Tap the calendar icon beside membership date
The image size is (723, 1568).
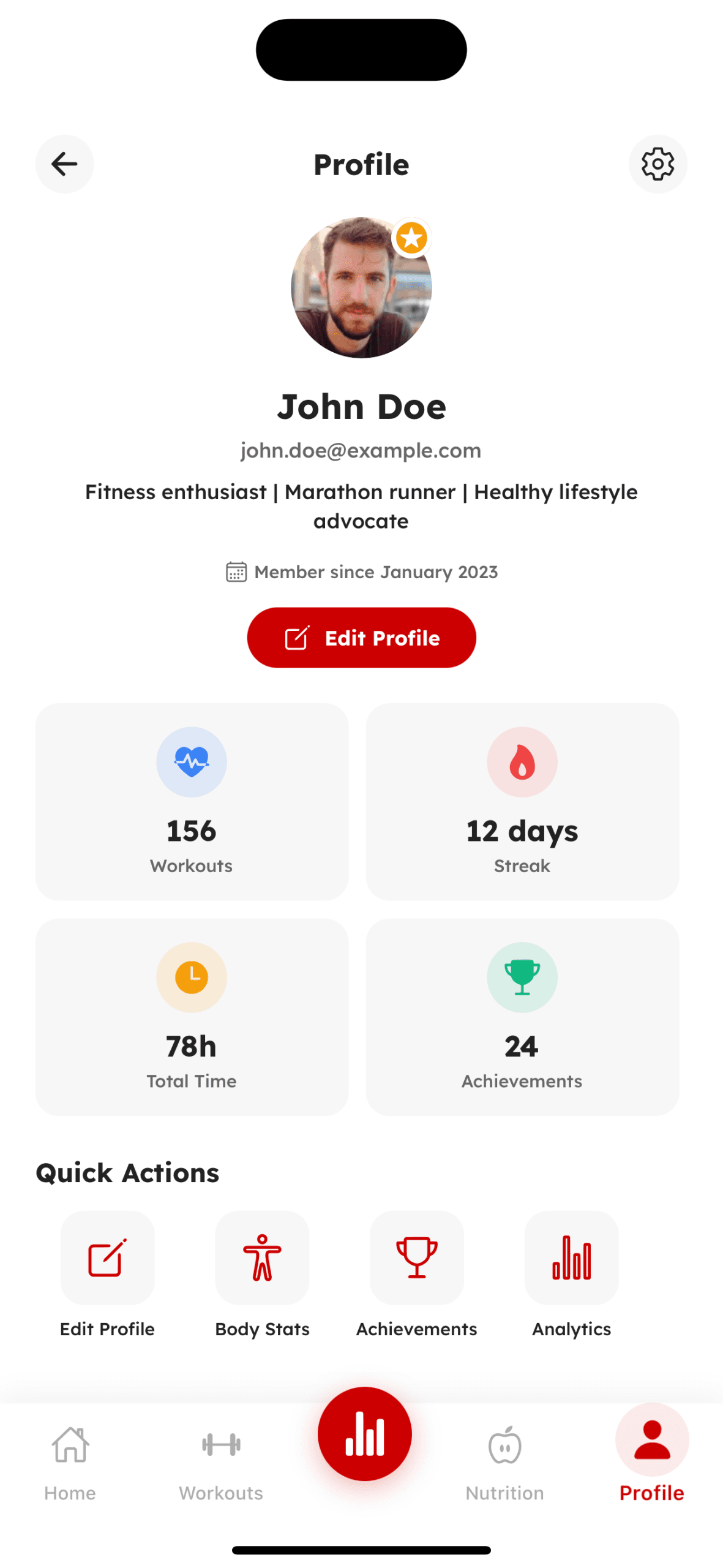(x=236, y=571)
